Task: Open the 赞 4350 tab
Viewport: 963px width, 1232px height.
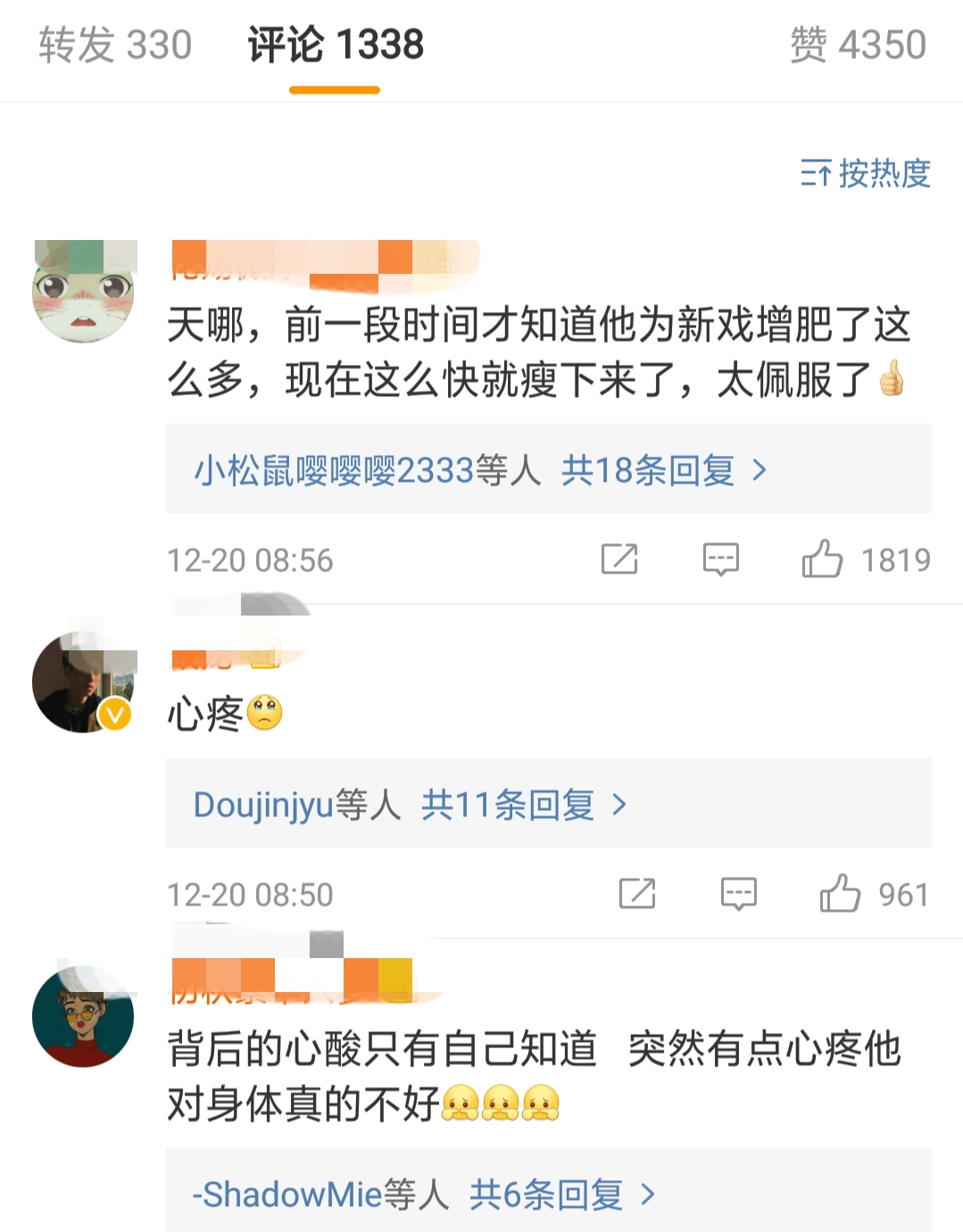Action: pos(858,45)
